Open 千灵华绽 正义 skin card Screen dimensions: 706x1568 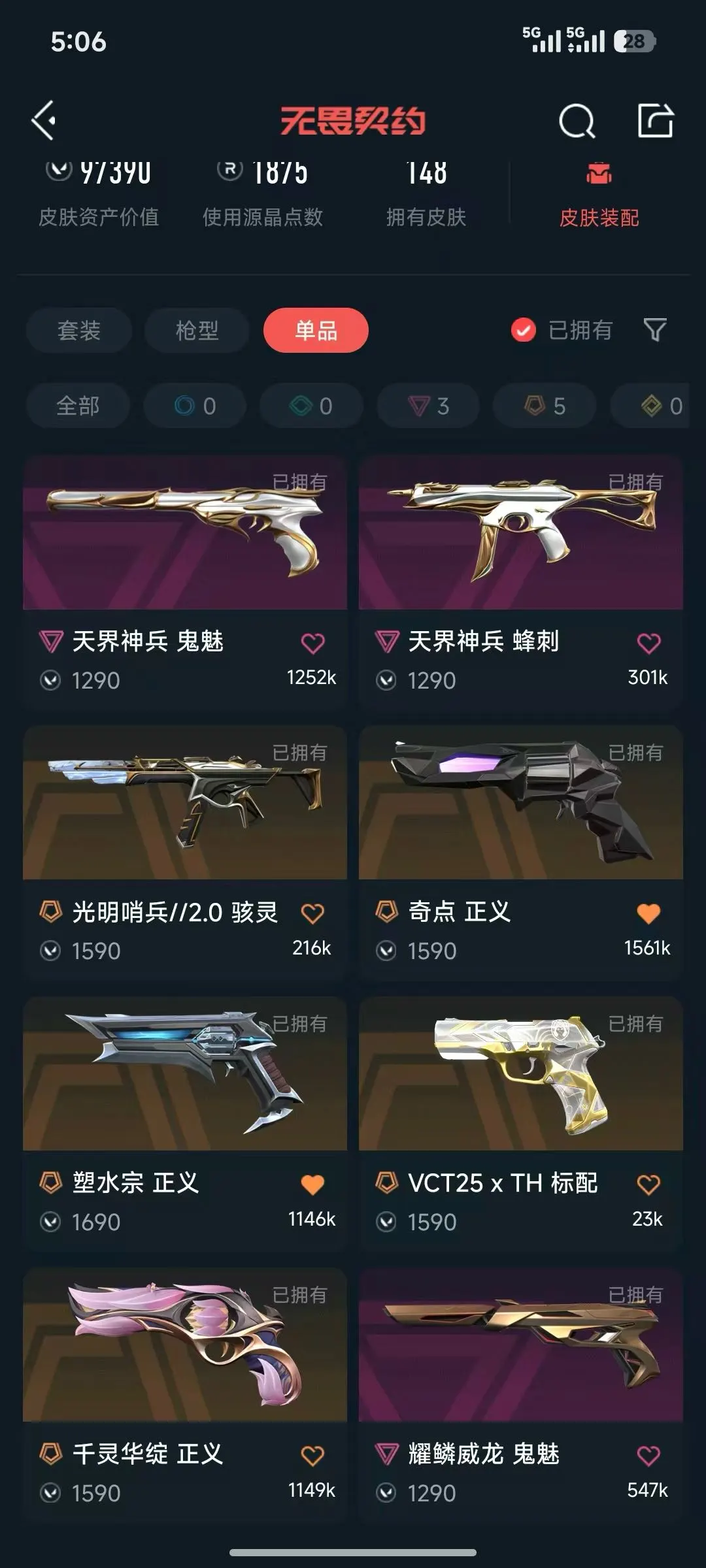(185, 1345)
